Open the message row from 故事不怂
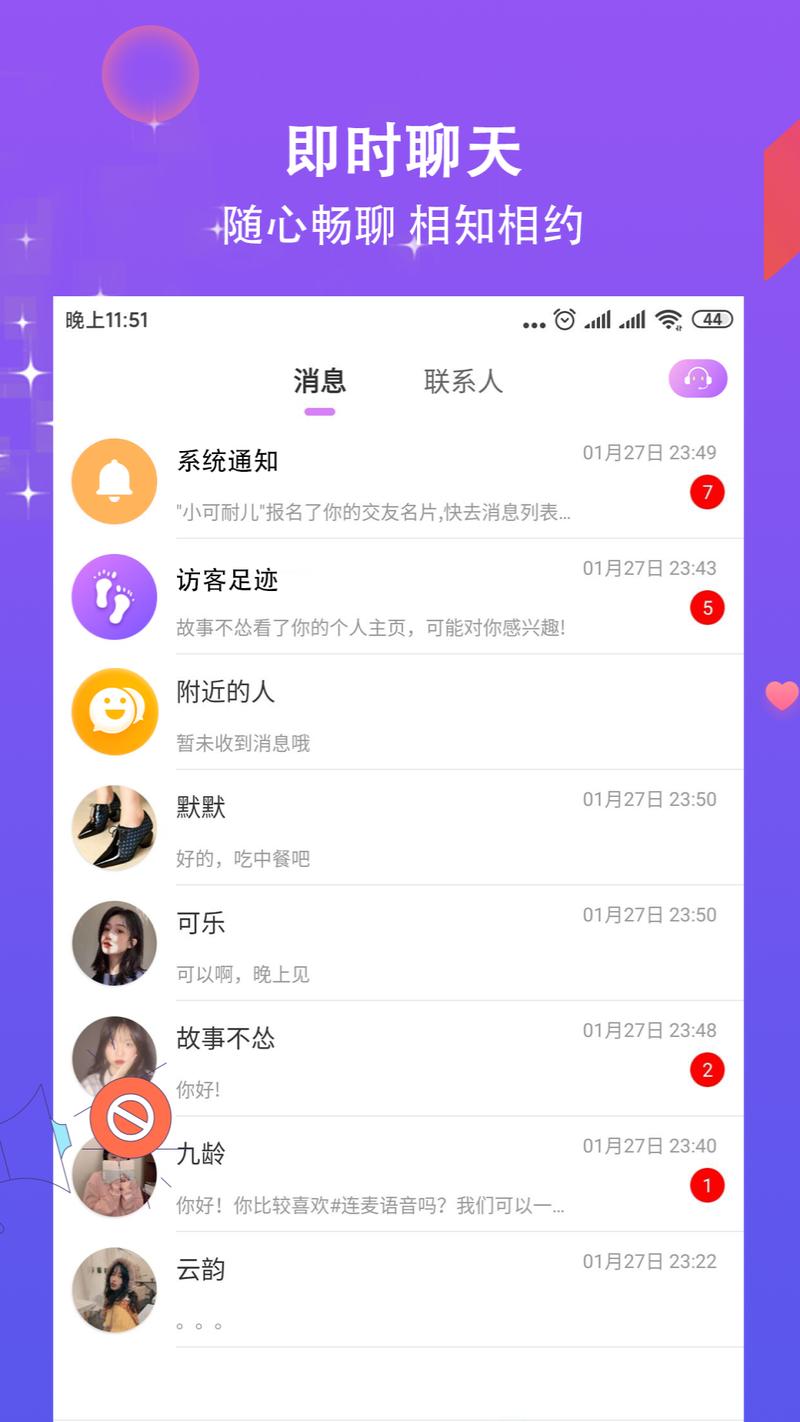This screenshot has height=1422, width=800. [400, 1058]
